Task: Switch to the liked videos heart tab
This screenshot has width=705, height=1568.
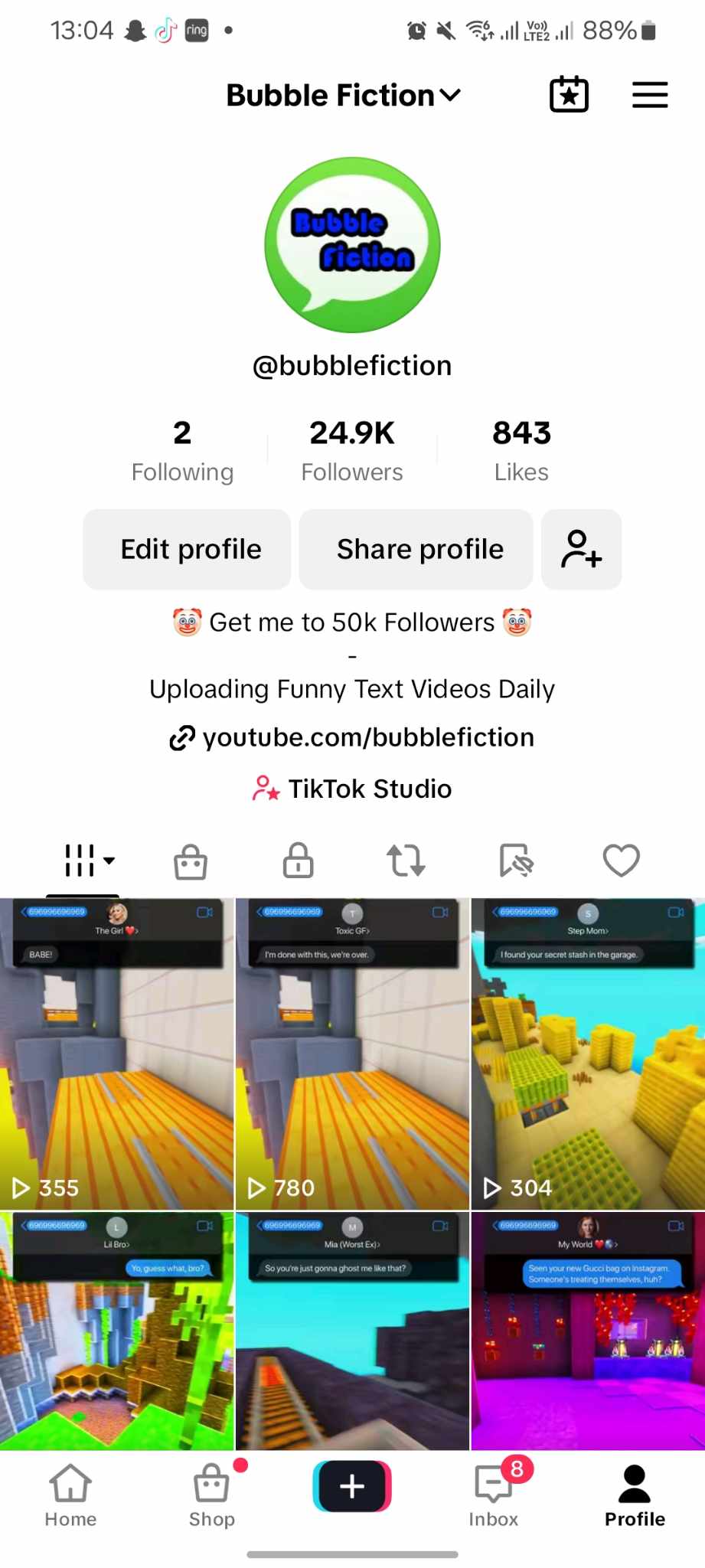Action: coord(621,861)
